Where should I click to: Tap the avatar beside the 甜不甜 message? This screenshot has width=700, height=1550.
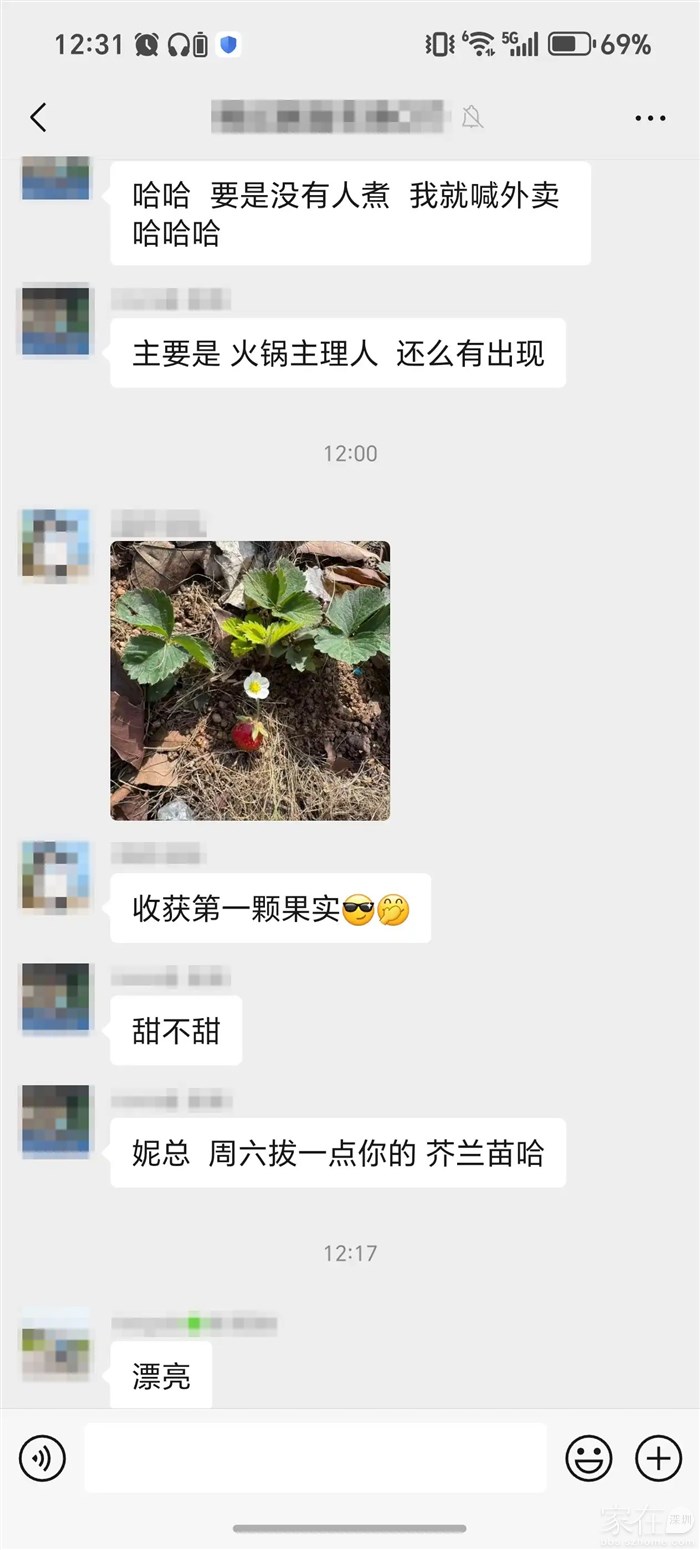tap(56, 998)
